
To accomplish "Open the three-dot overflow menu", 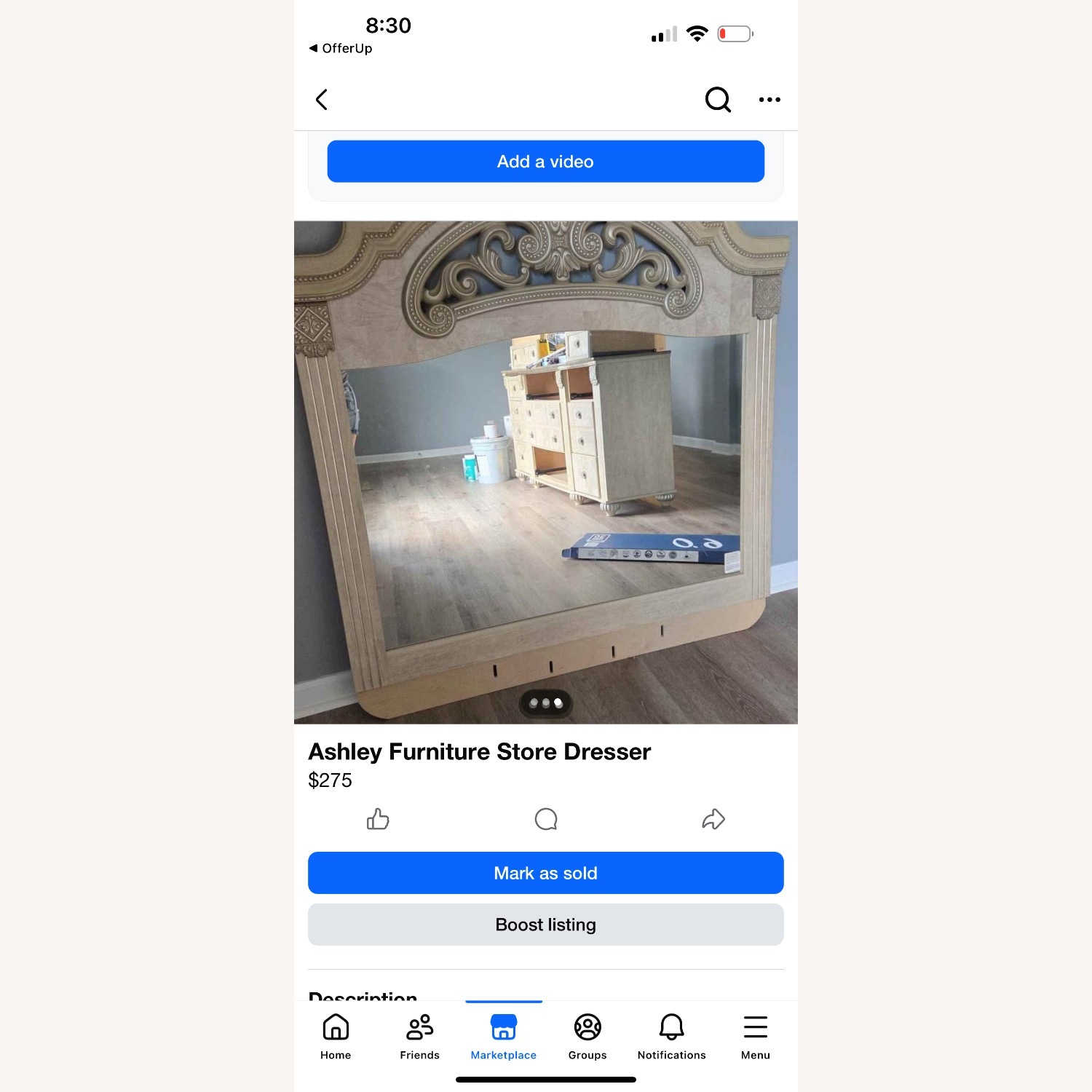I will (769, 100).
